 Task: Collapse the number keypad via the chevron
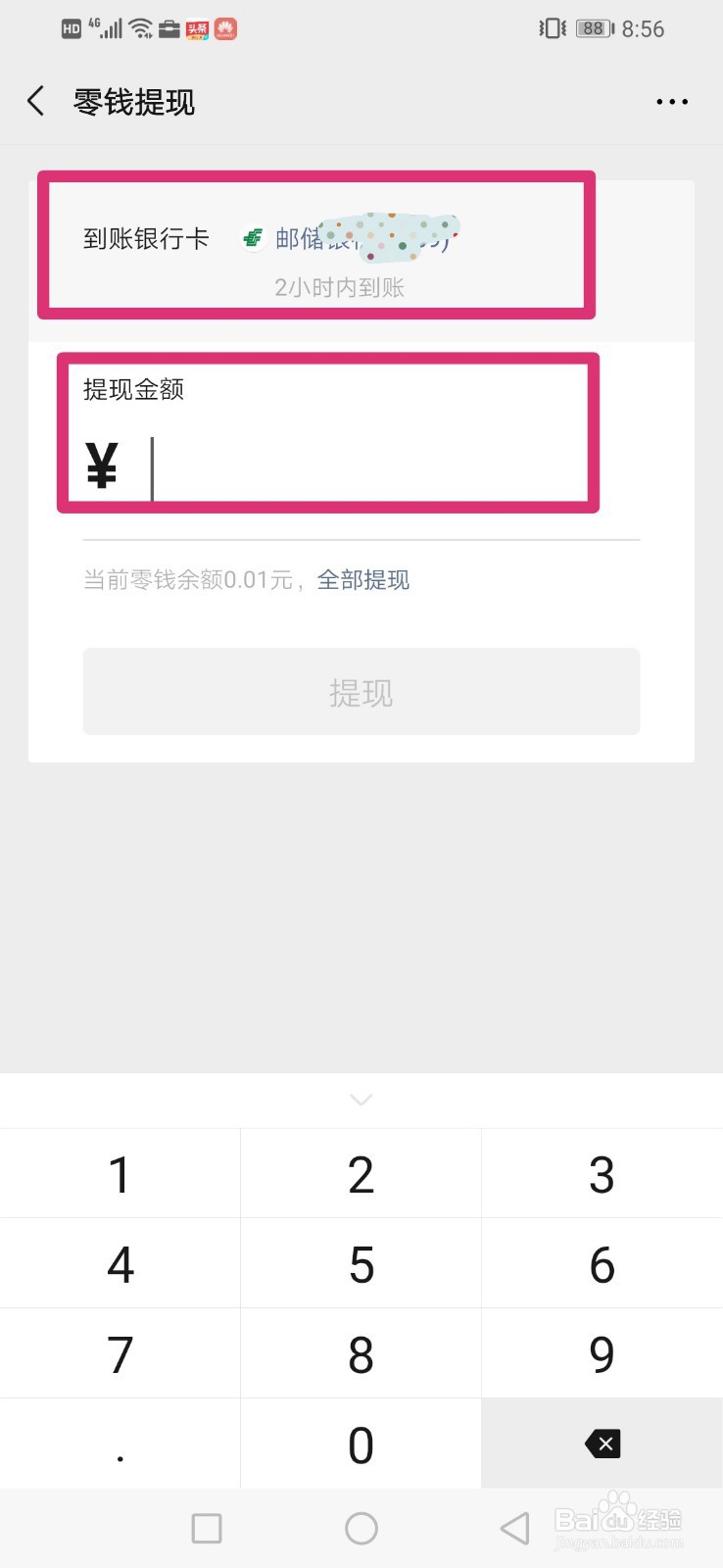coord(361,1100)
